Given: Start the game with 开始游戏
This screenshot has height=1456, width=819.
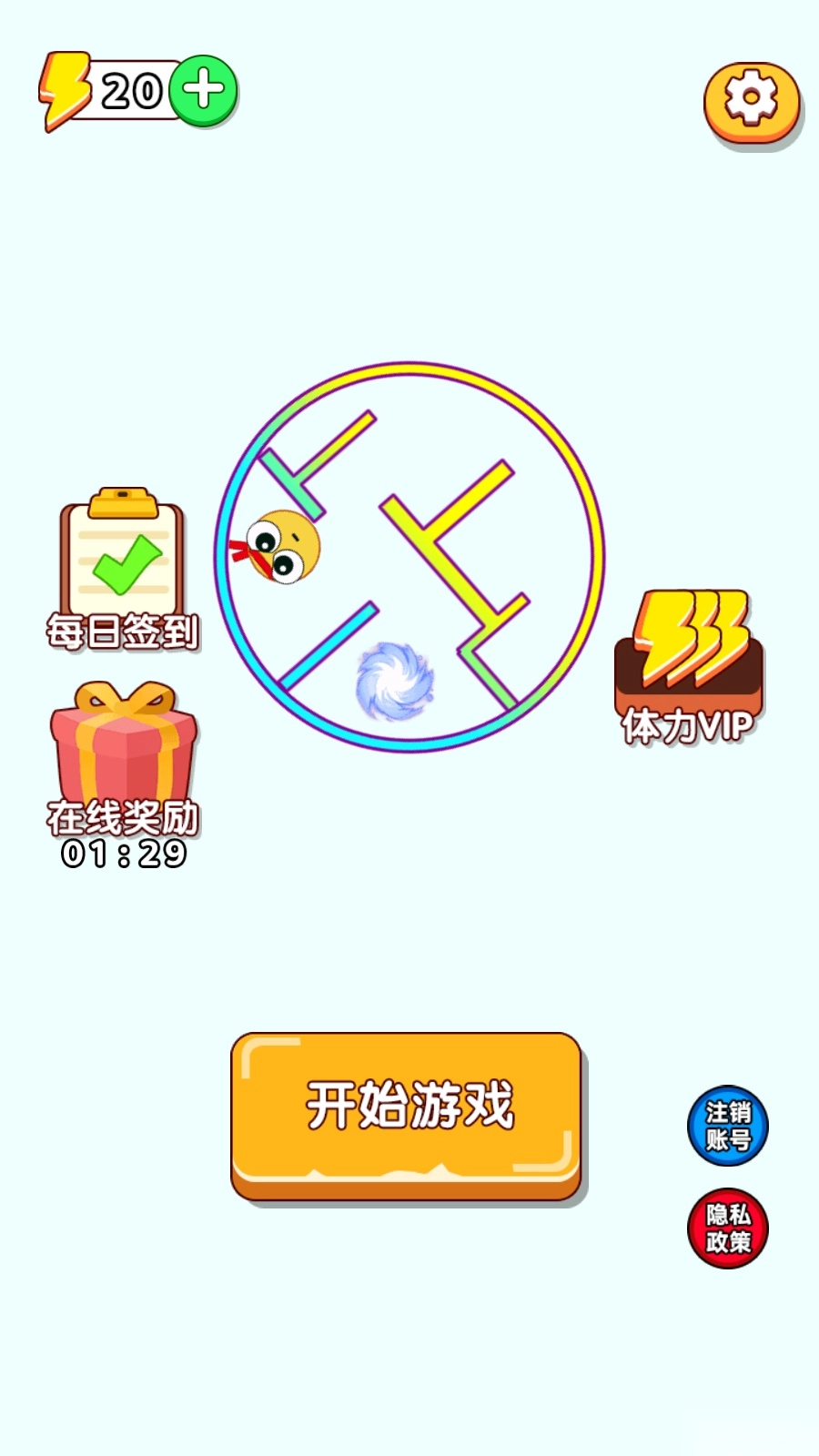Looking at the screenshot, I should pyautogui.click(x=406, y=1114).
